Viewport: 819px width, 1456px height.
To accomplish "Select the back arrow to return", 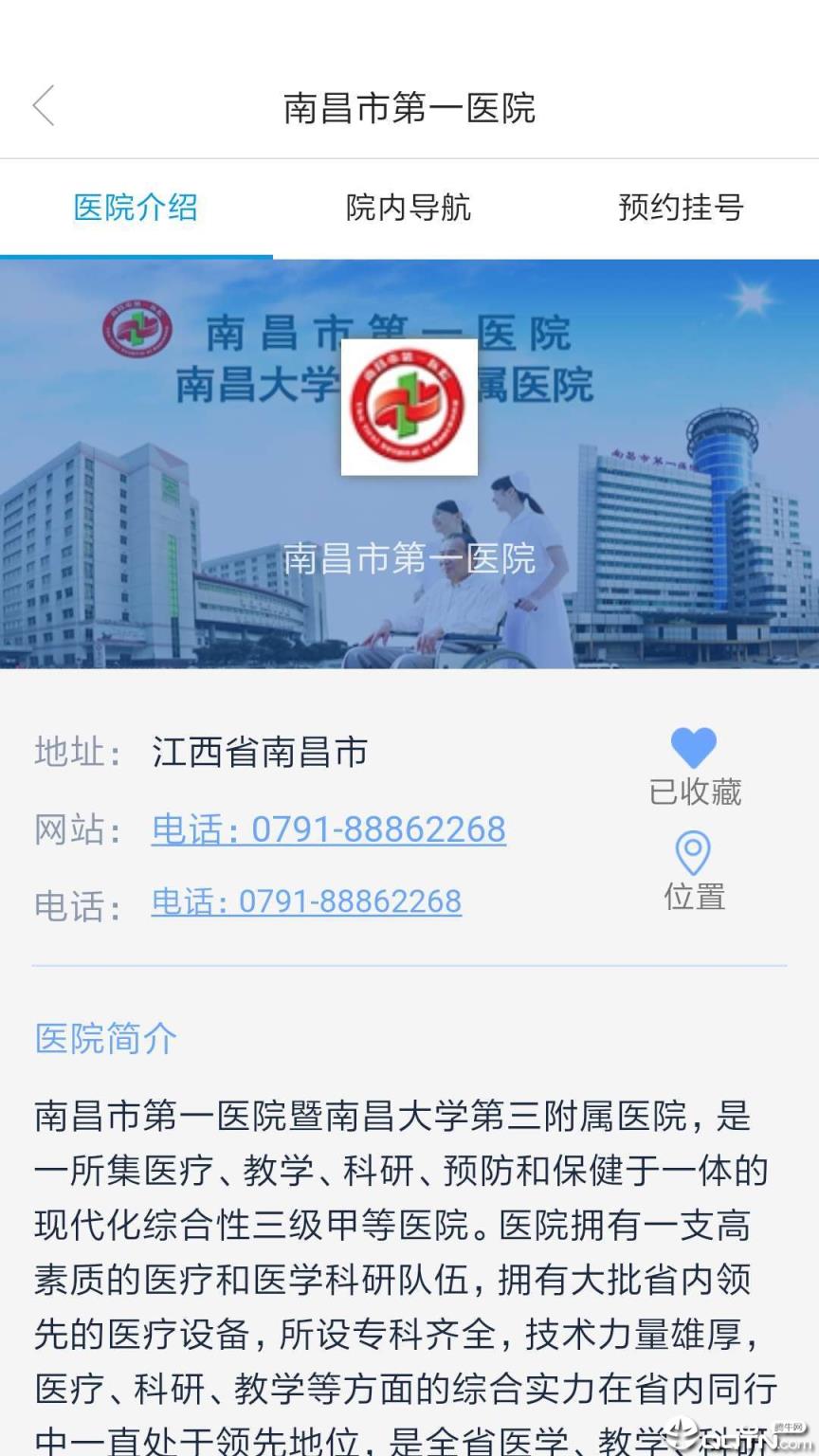I will click(43, 106).
